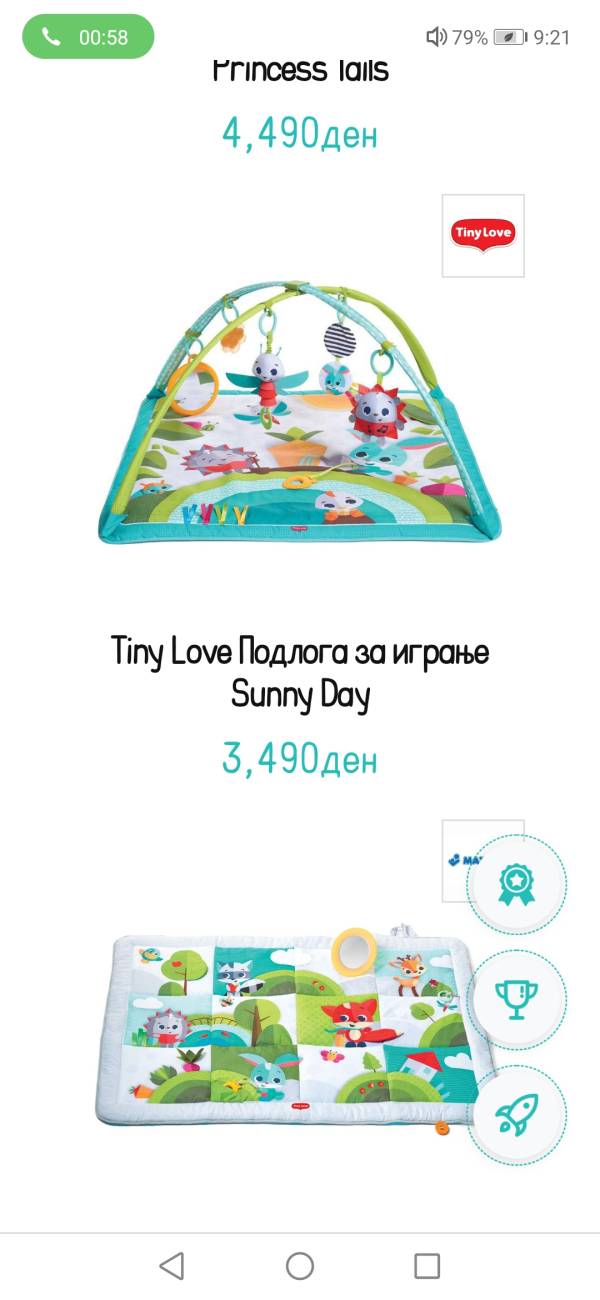
Task: Go back using the system back button
Action: (172, 1266)
